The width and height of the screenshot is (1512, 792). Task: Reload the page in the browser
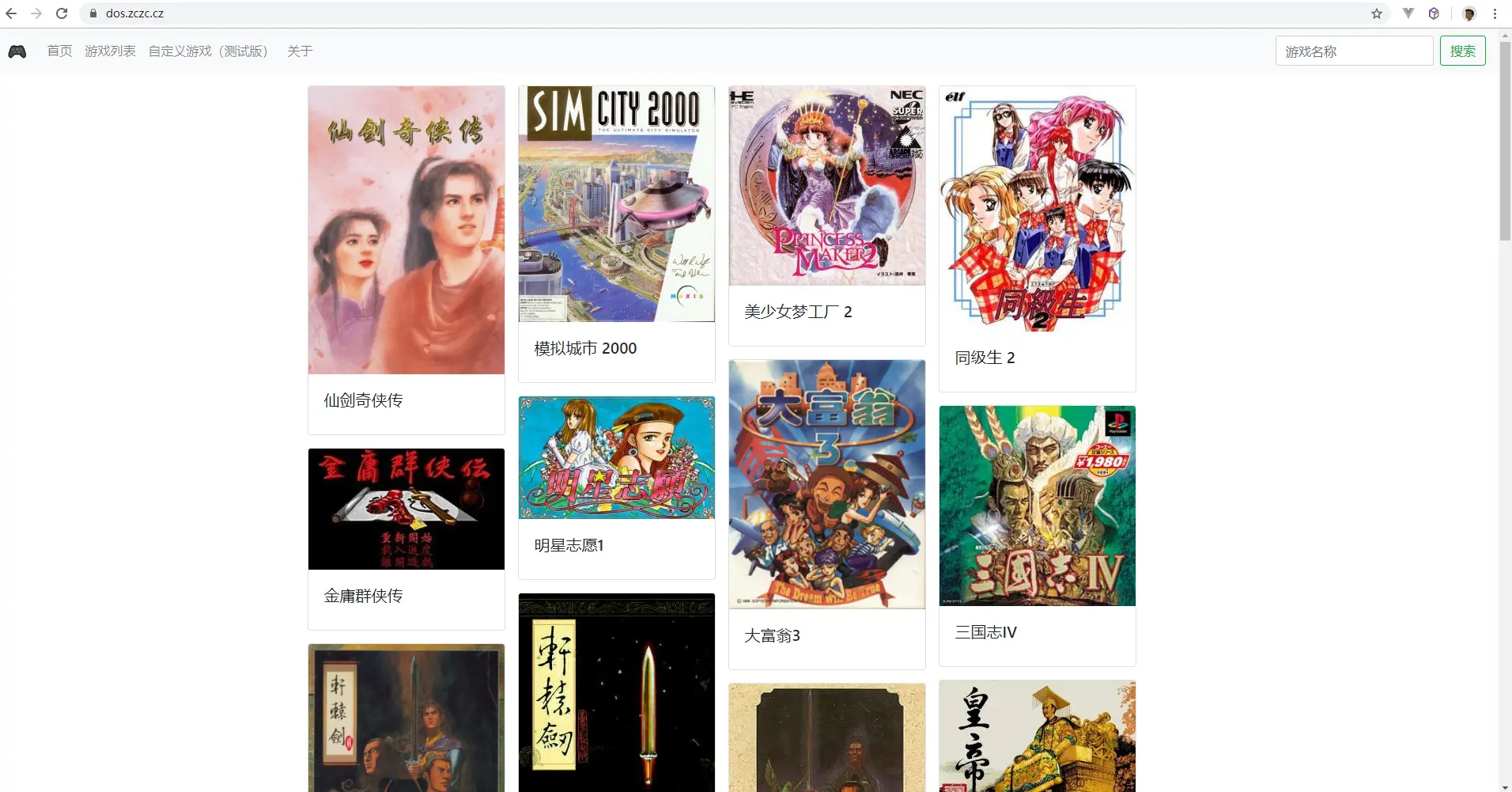pyautogui.click(x=62, y=13)
